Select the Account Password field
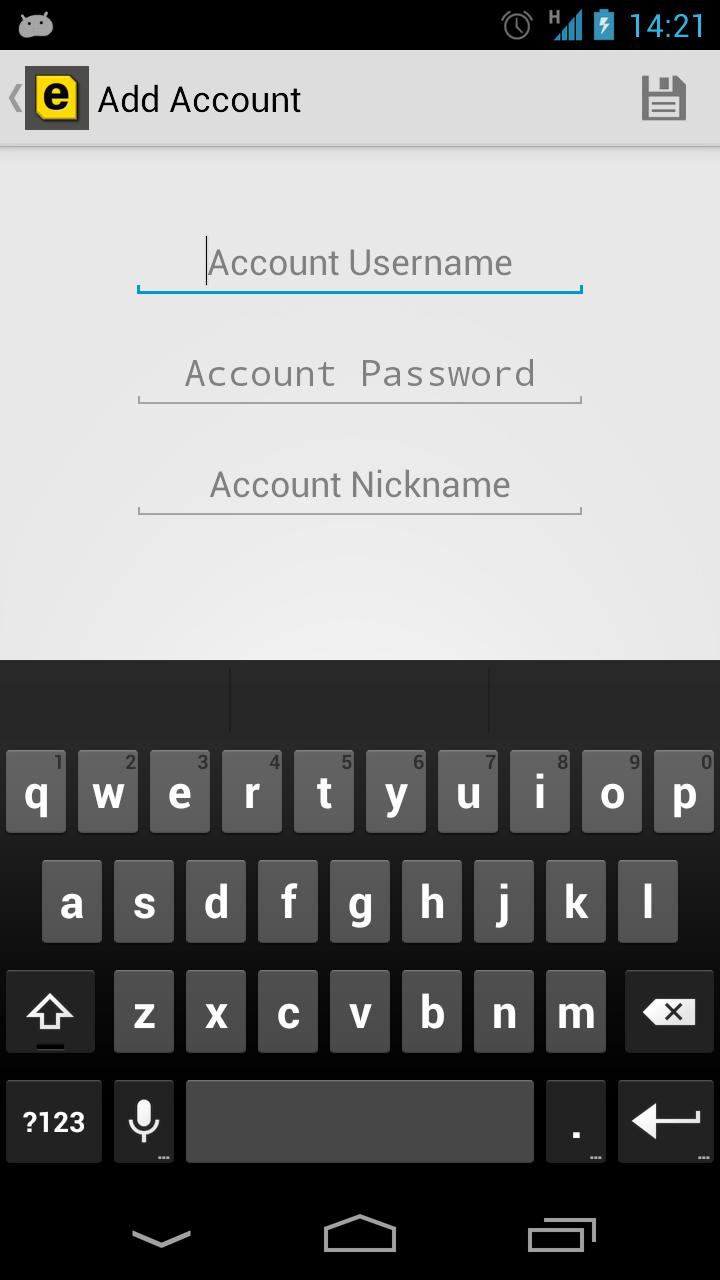Image resolution: width=720 pixels, height=1280 pixels. tap(360, 374)
